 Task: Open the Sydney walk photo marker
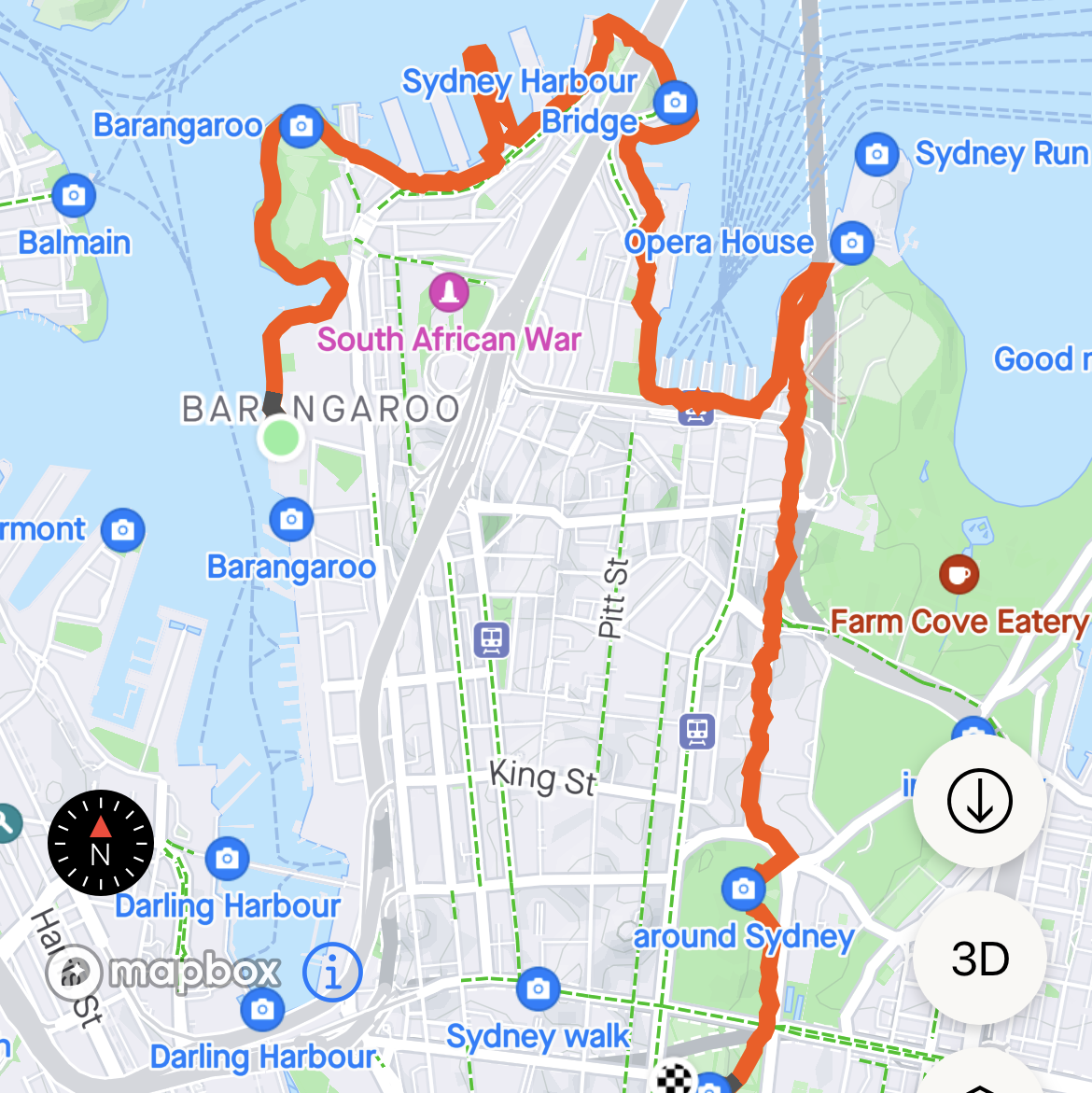(538, 989)
